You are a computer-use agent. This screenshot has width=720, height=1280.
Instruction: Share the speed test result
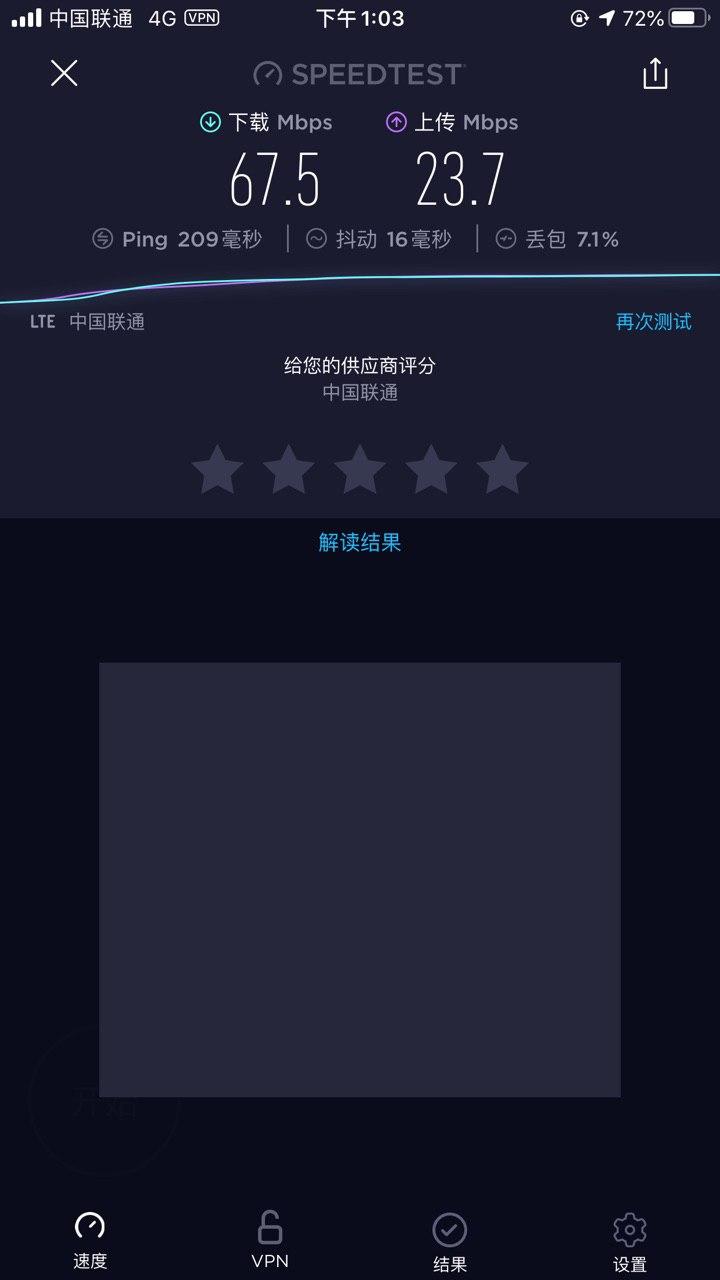tap(655, 73)
